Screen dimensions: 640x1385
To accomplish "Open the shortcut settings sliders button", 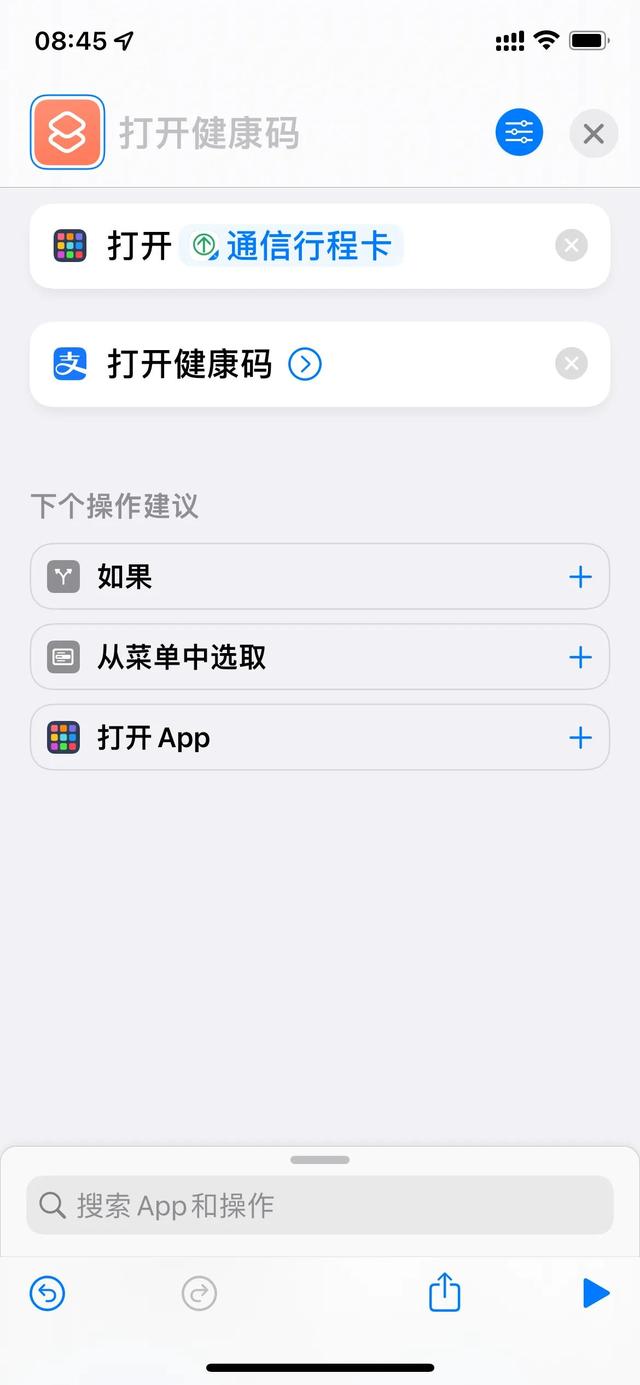I will 519,132.
